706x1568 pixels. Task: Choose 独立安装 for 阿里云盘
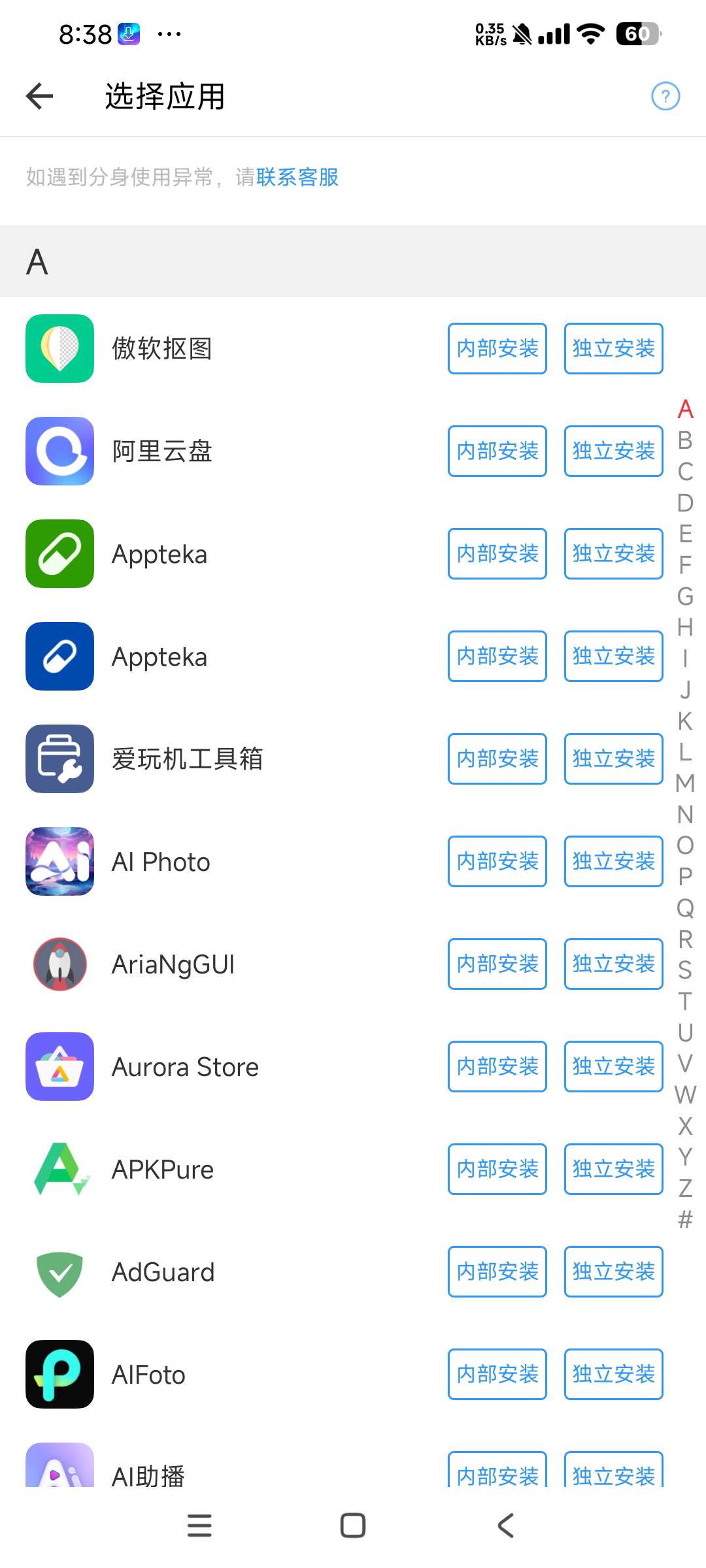tap(613, 451)
